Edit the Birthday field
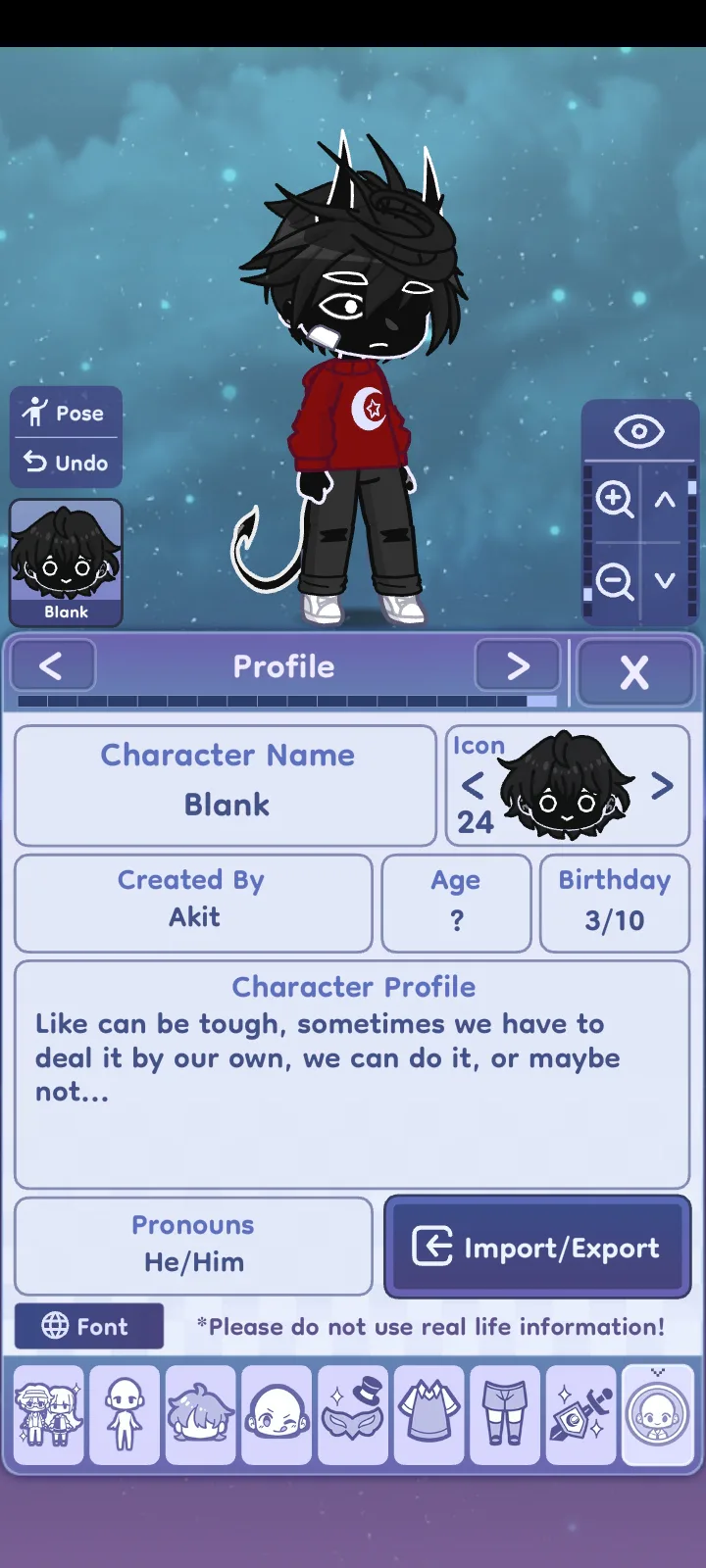706x1568 pixels. point(615,904)
